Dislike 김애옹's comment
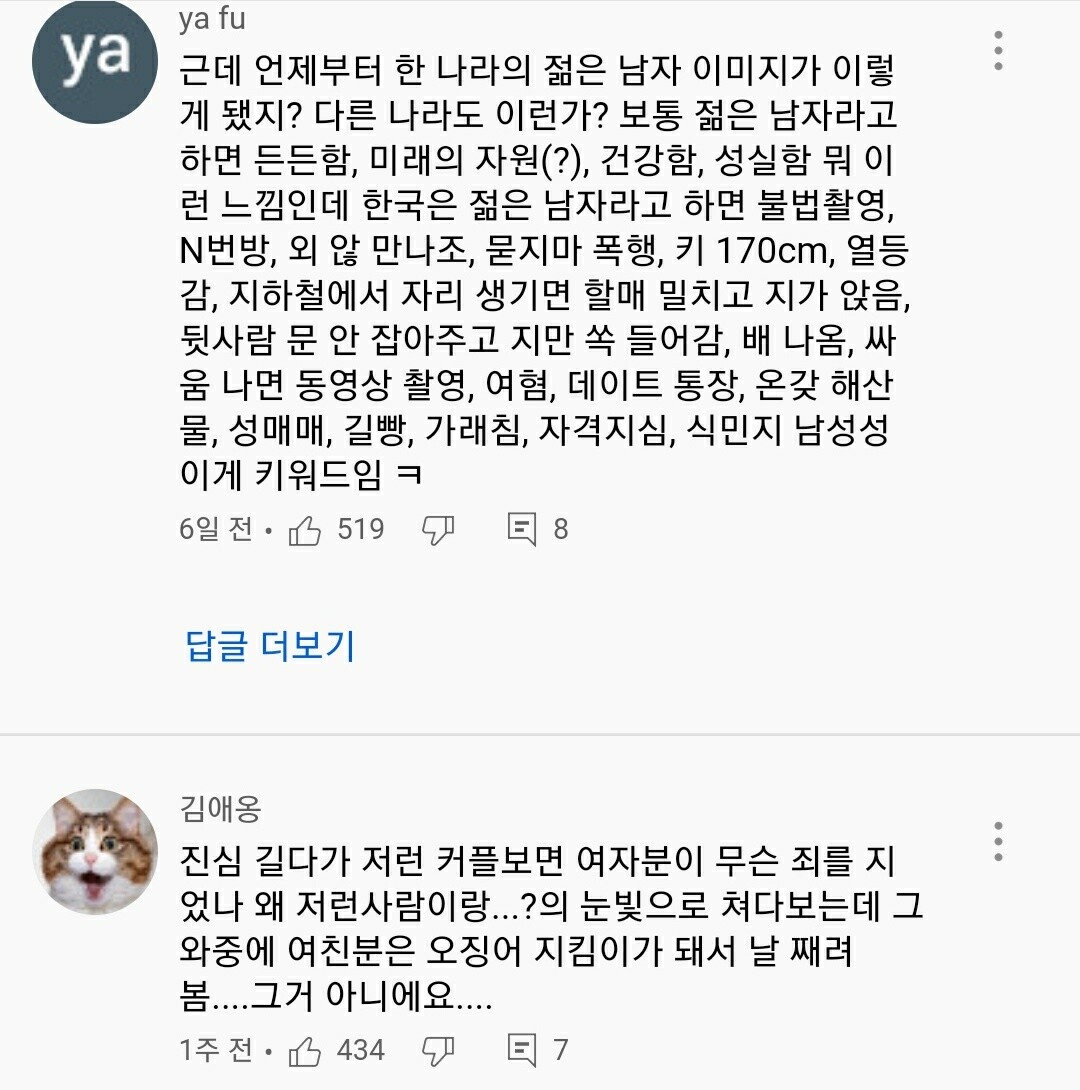This screenshot has width=1080, height=1090. click(x=438, y=1051)
